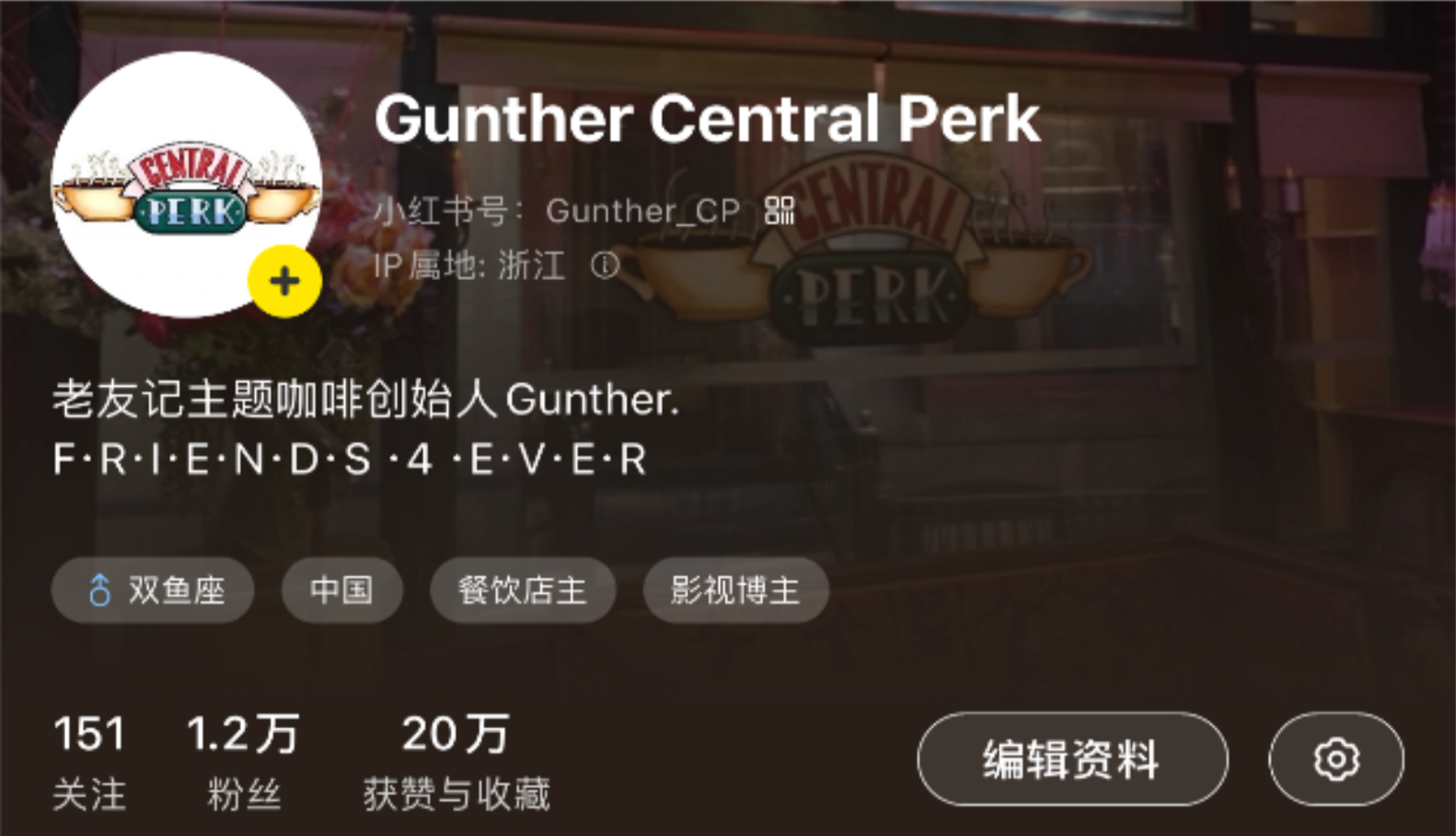The height and width of the screenshot is (836, 1456).
Task: Tap the info icon beside IP属地
Action: coord(605,266)
